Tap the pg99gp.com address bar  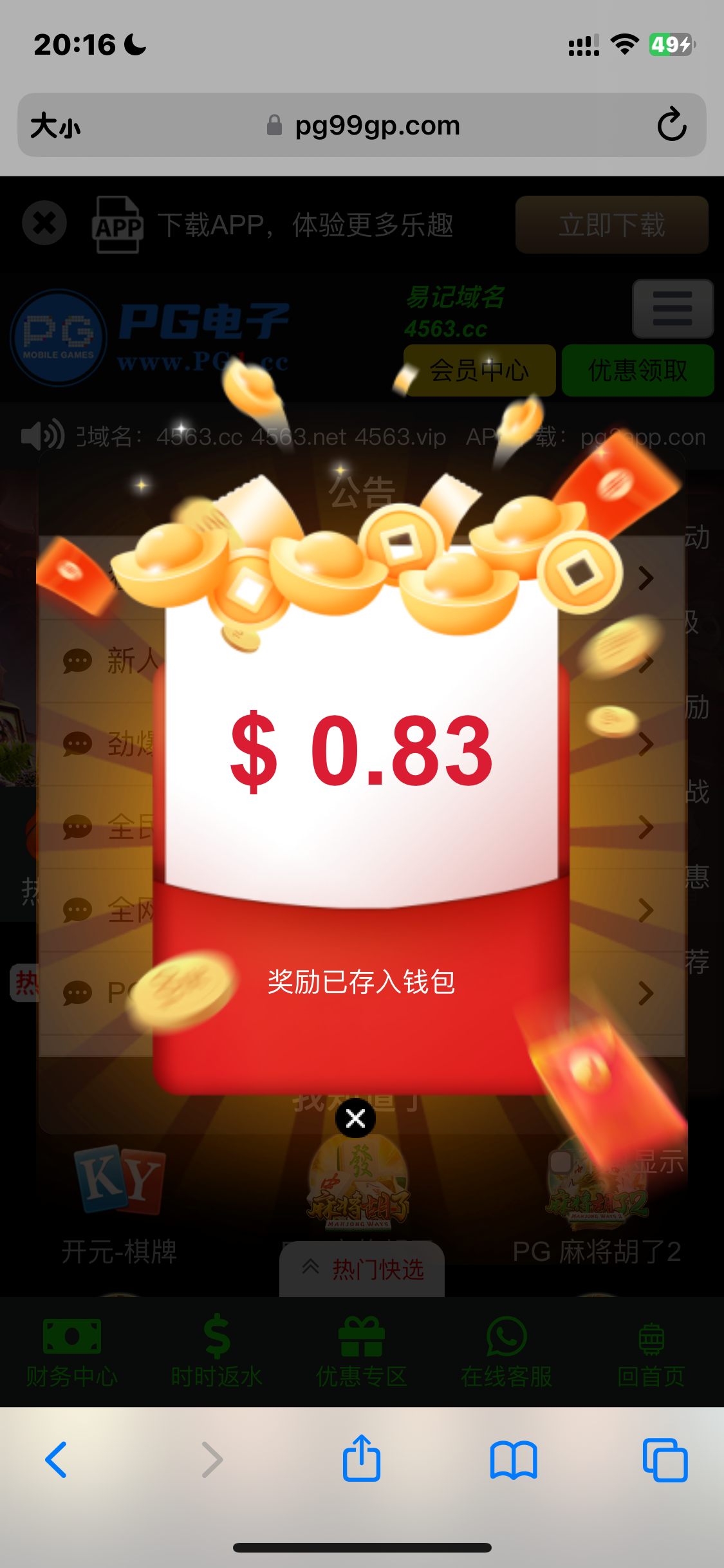point(376,126)
